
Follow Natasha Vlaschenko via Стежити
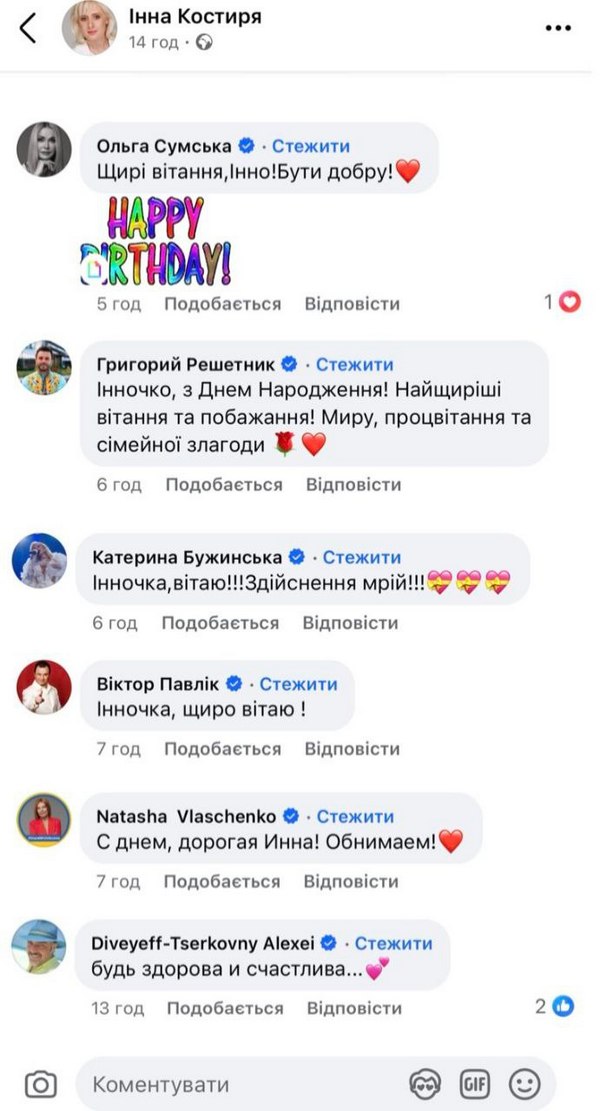pos(355,816)
